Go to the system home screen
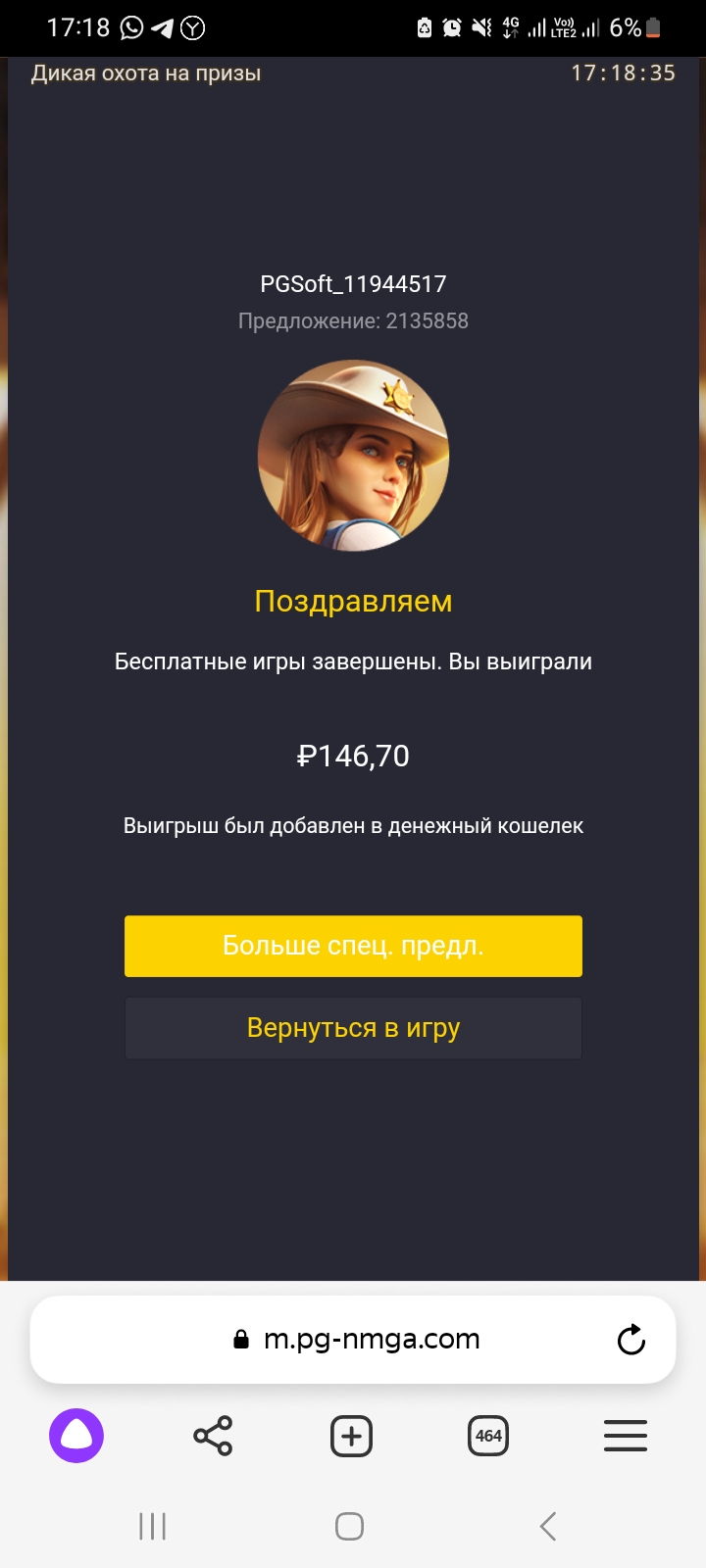 point(349,1526)
